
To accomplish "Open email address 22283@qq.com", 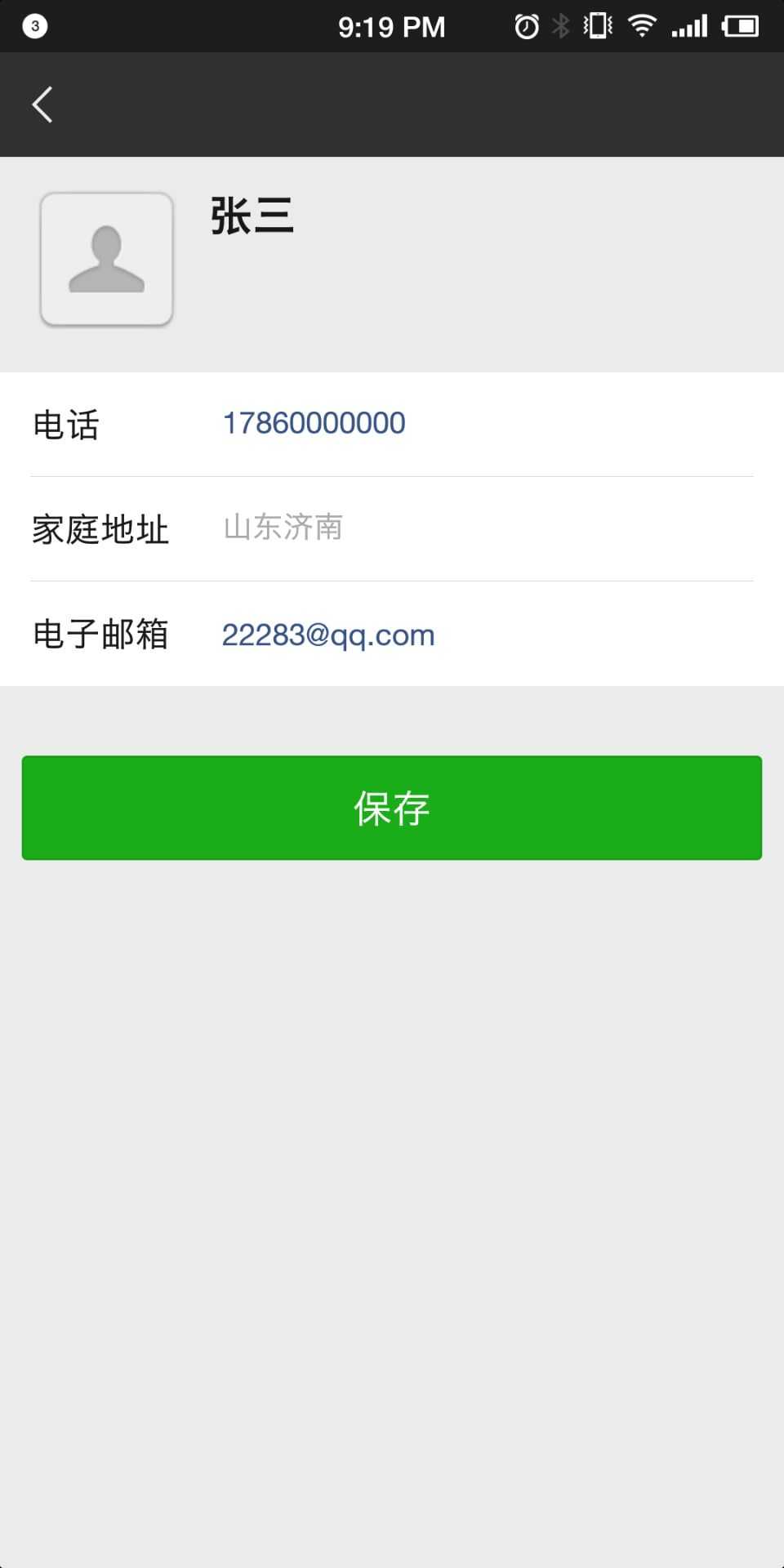I will coord(328,635).
